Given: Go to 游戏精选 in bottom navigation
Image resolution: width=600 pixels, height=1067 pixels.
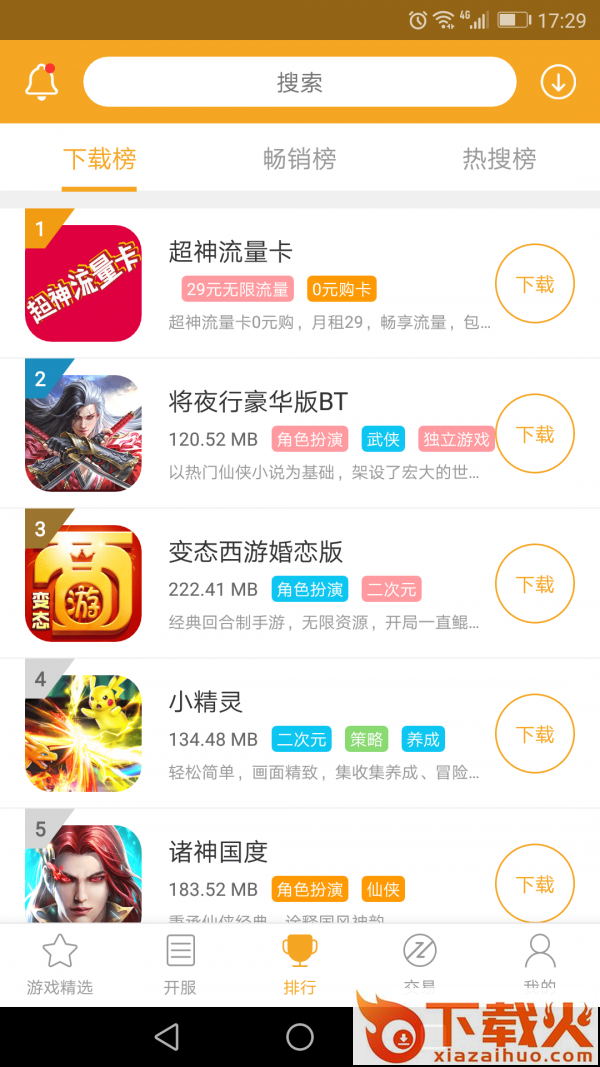Looking at the screenshot, I should (60, 964).
